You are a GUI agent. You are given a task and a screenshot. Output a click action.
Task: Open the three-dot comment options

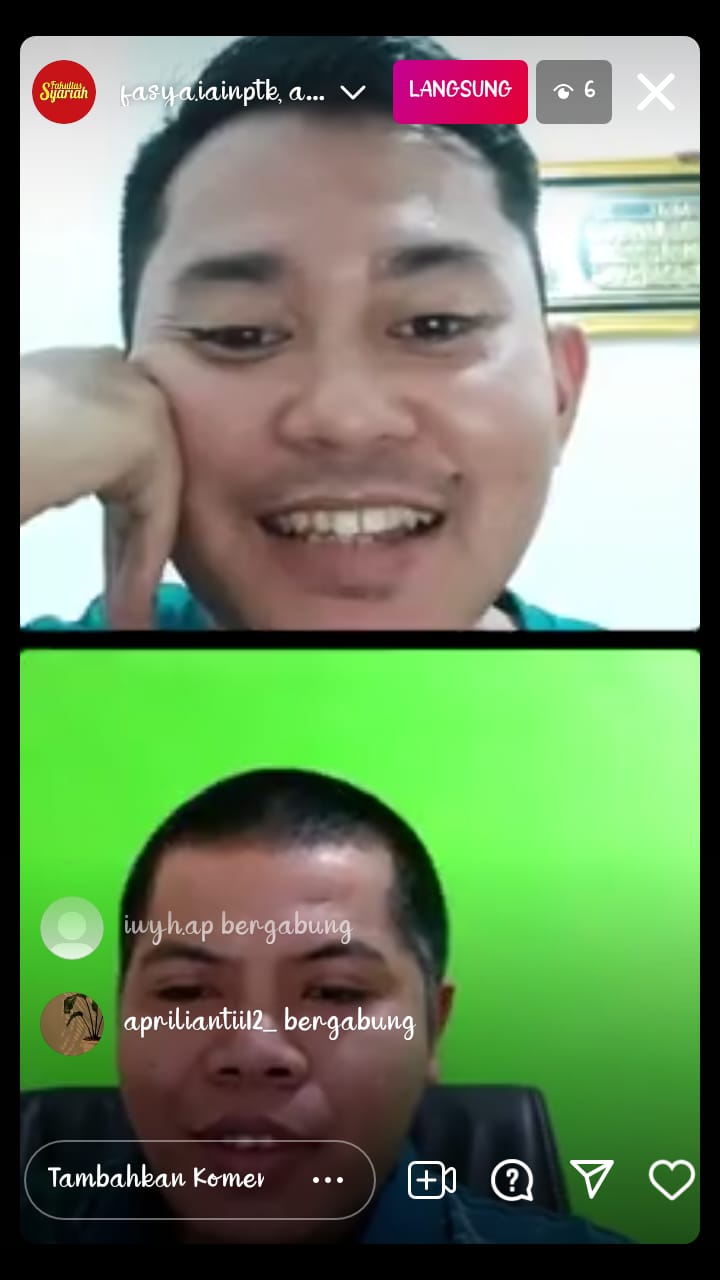(x=328, y=1180)
